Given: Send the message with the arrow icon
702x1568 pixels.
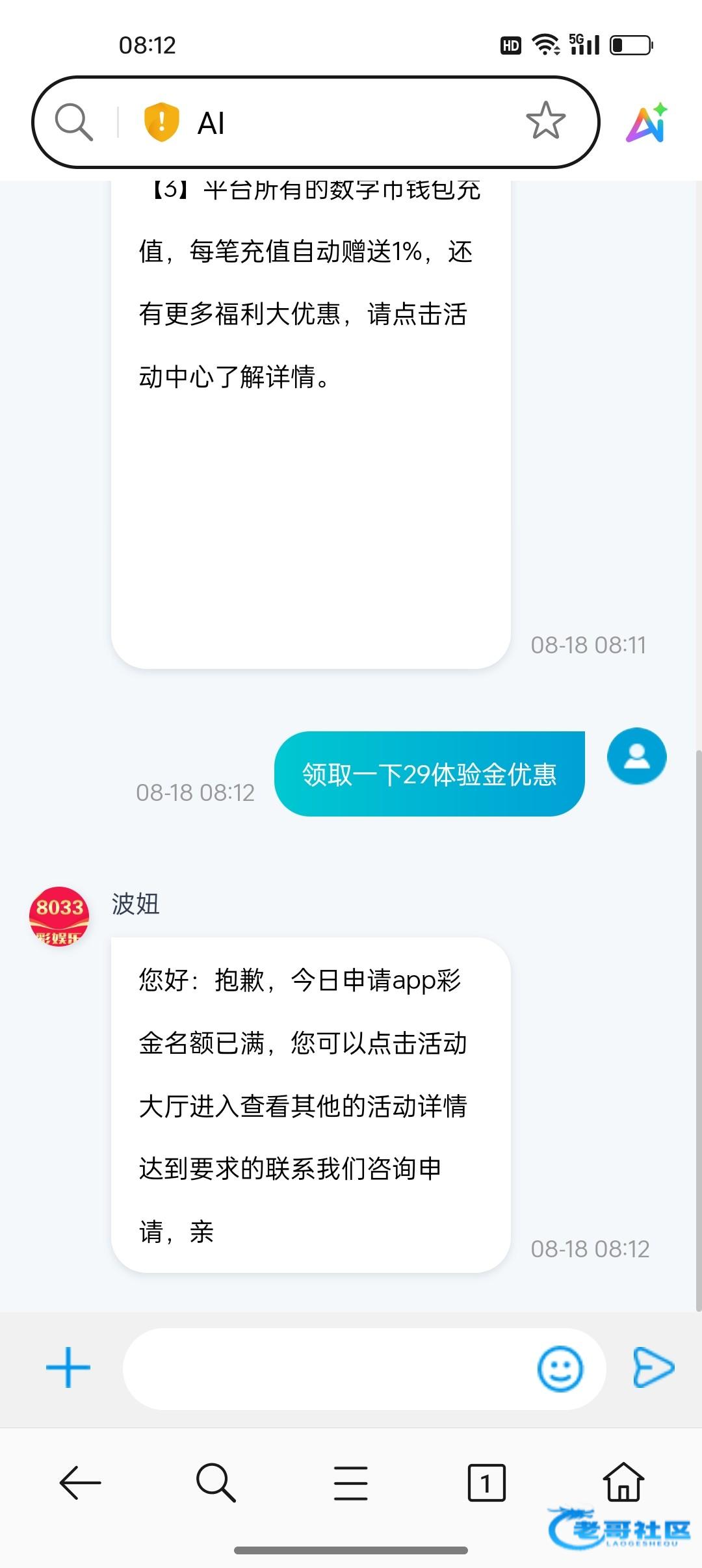Looking at the screenshot, I should (653, 1367).
